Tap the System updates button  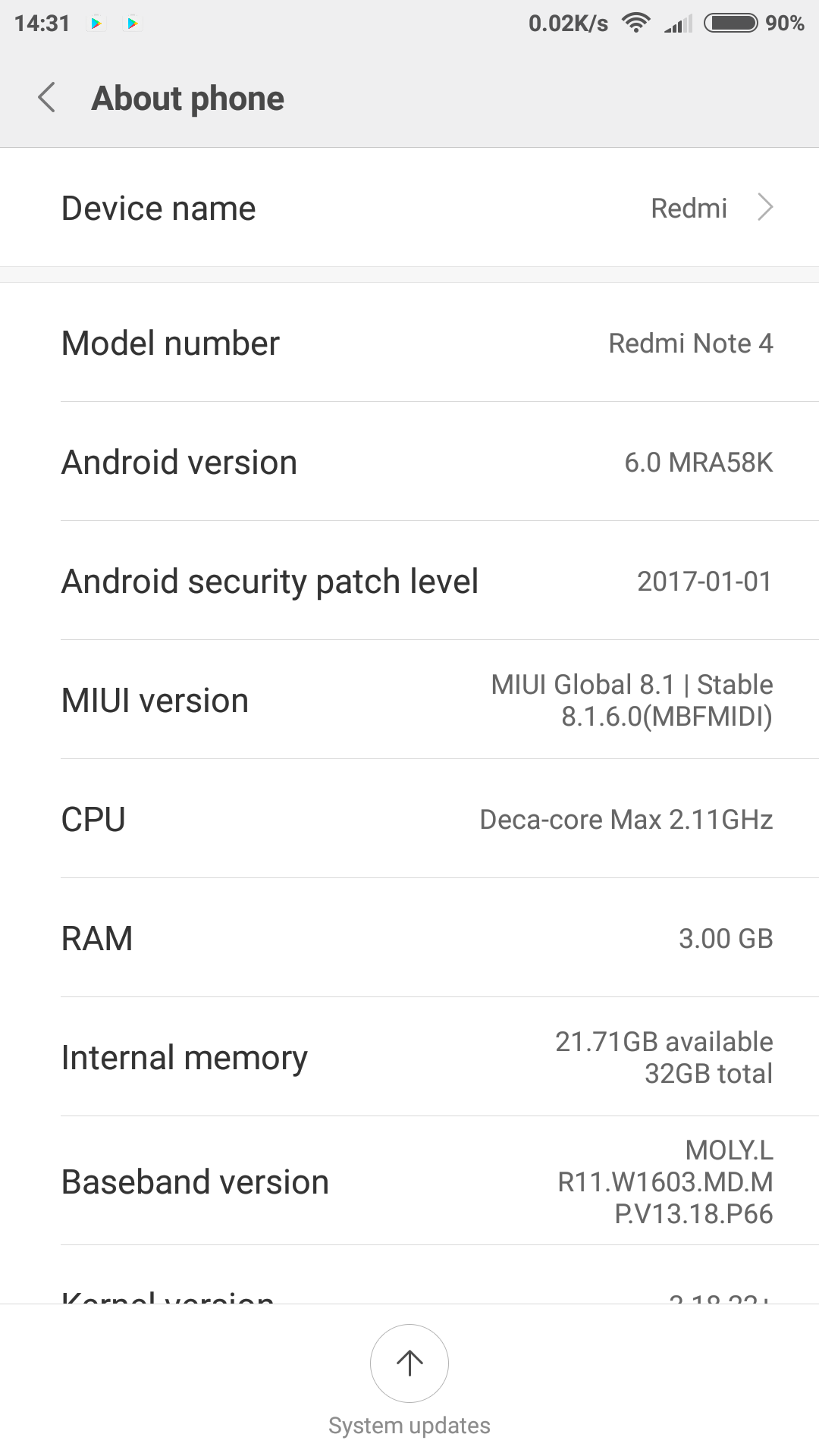pos(409,1363)
